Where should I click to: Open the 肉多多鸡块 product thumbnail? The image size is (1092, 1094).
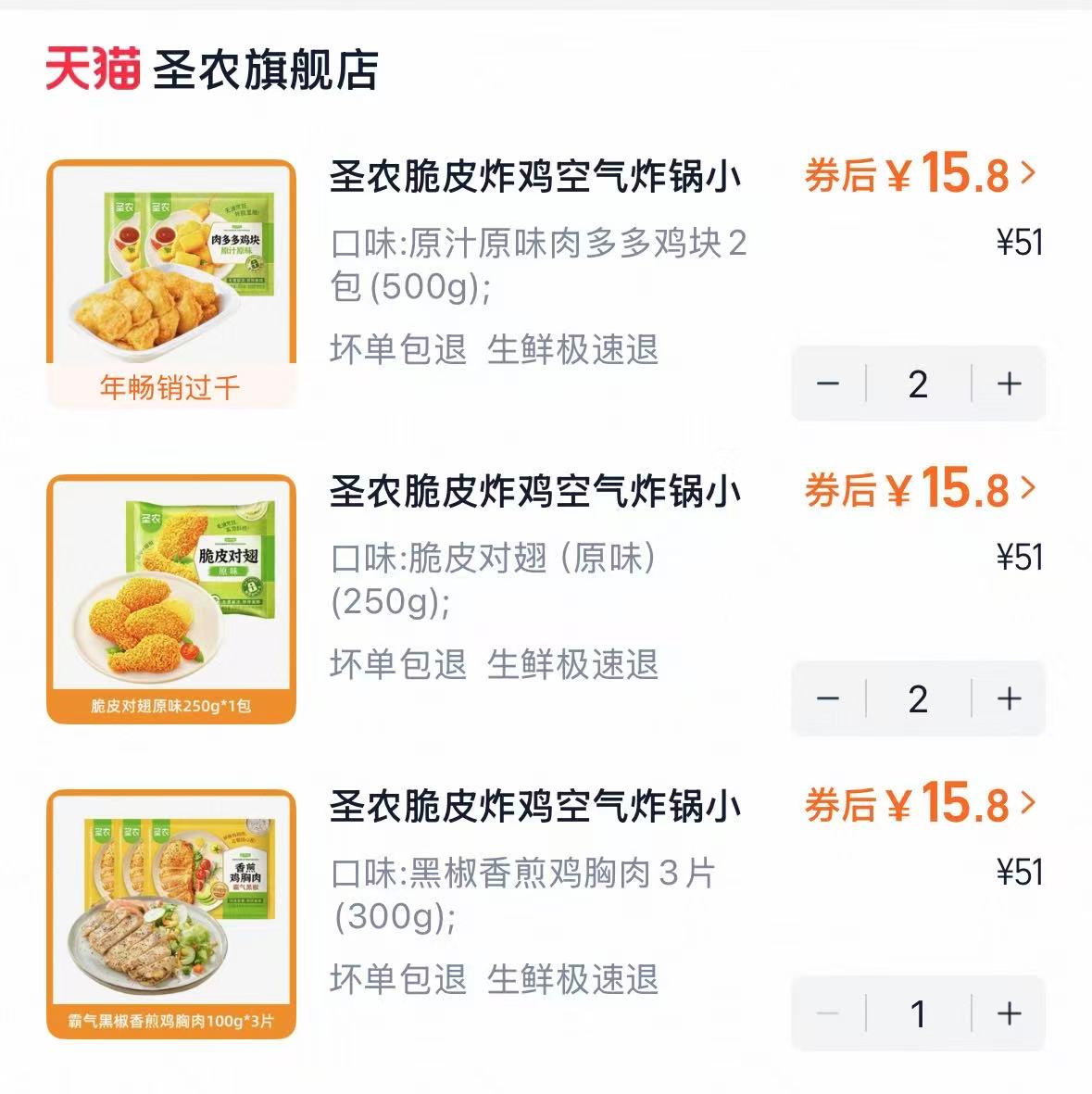(171, 278)
